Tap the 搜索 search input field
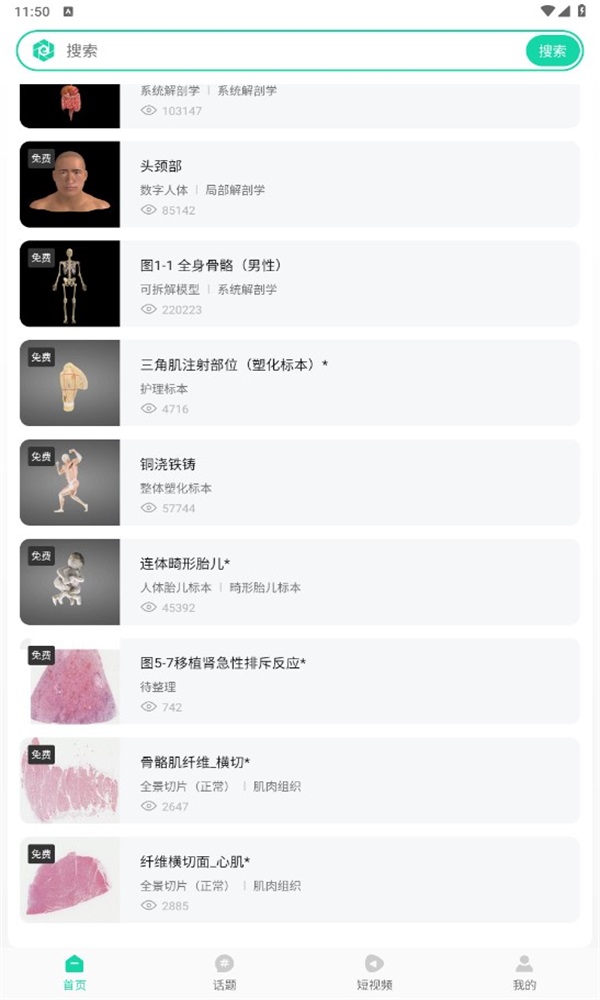Image resolution: width=600 pixels, height=1000 pixels. pyautogui.click(x=290, y=51)
